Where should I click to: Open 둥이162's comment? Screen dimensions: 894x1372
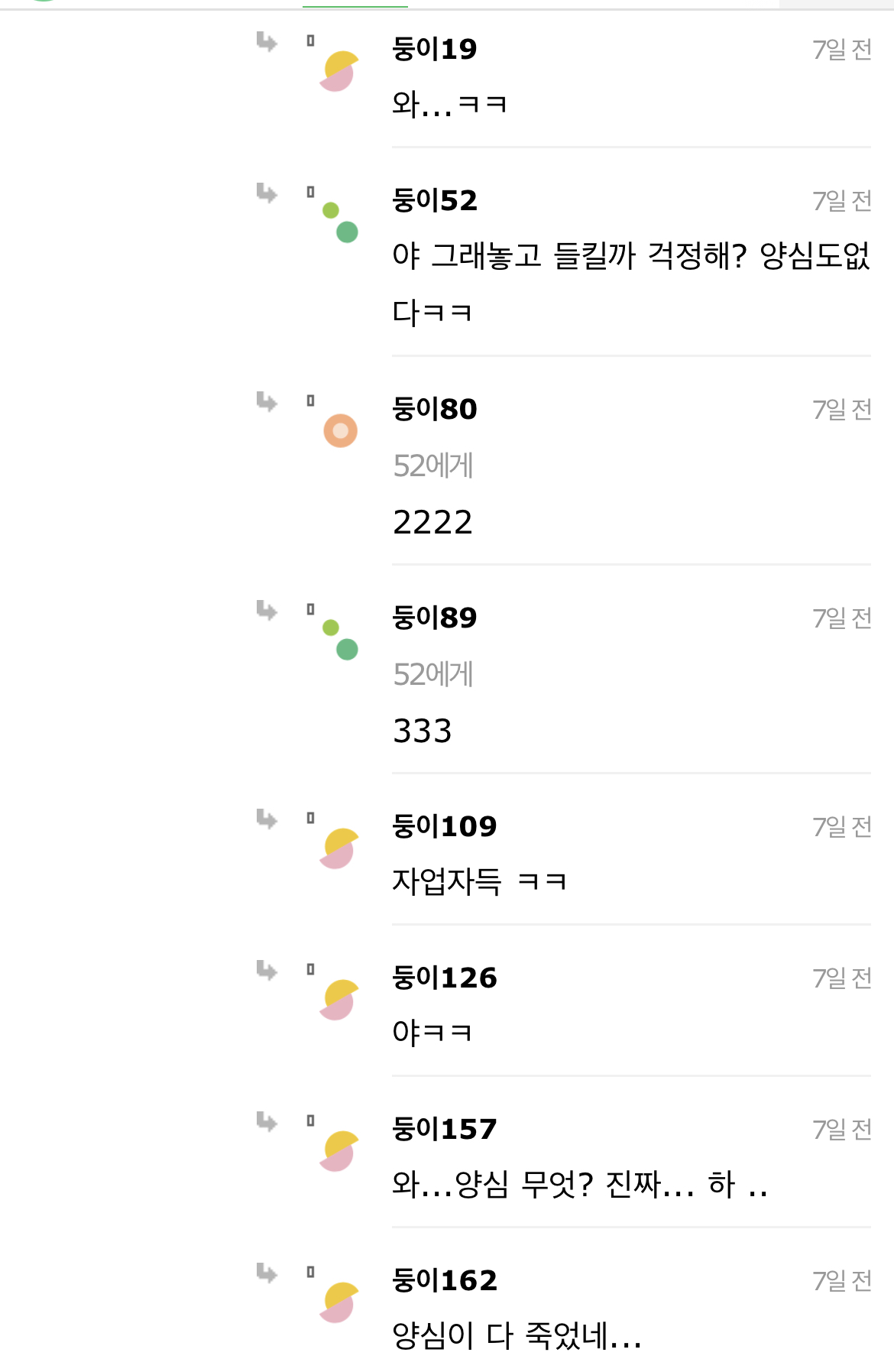pyautogui.click(x=517, y=1336)
